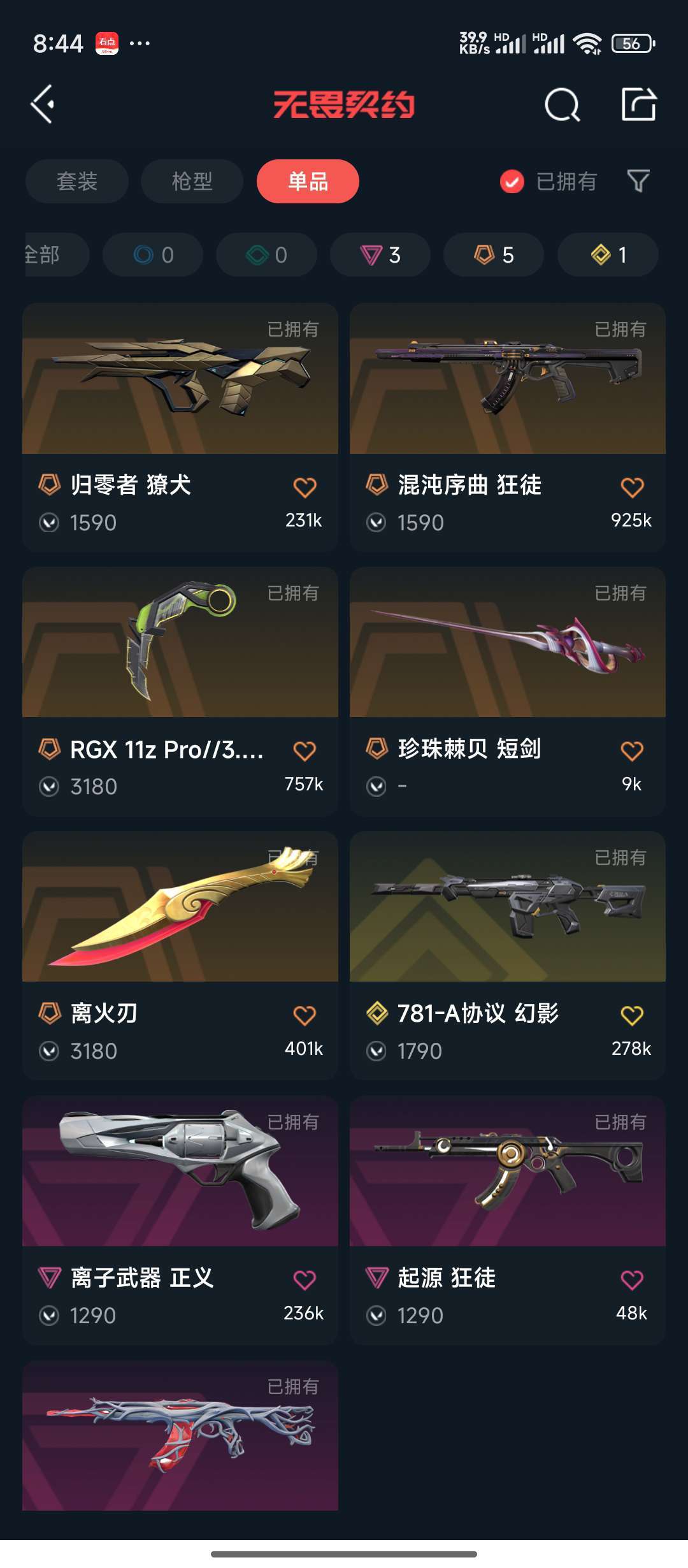Open the filter funnel icon
The height and width of the screenshot is (1568, 688).
point(638,181)
